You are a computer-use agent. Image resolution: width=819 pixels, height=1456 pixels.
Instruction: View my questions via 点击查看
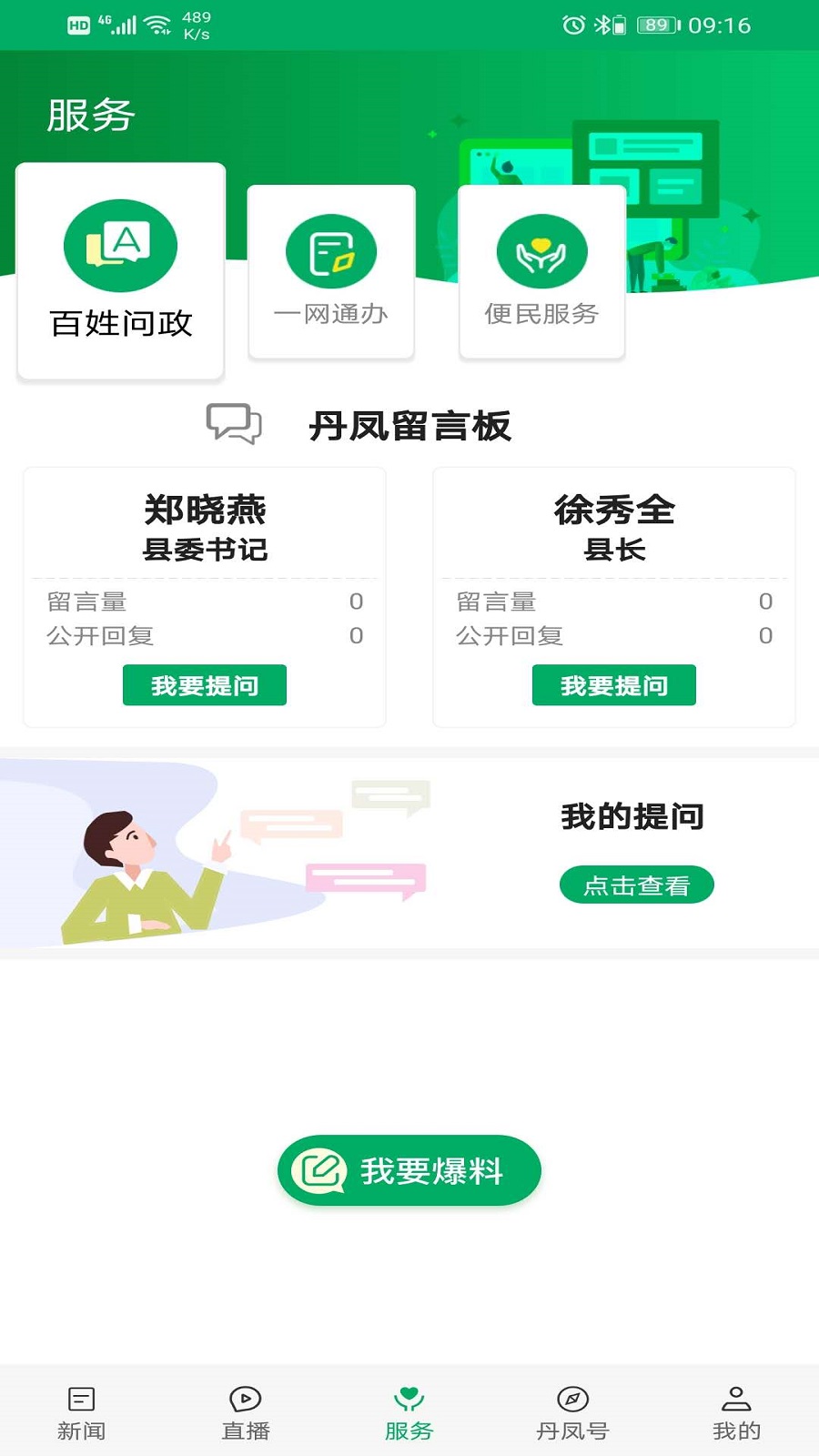636,885
